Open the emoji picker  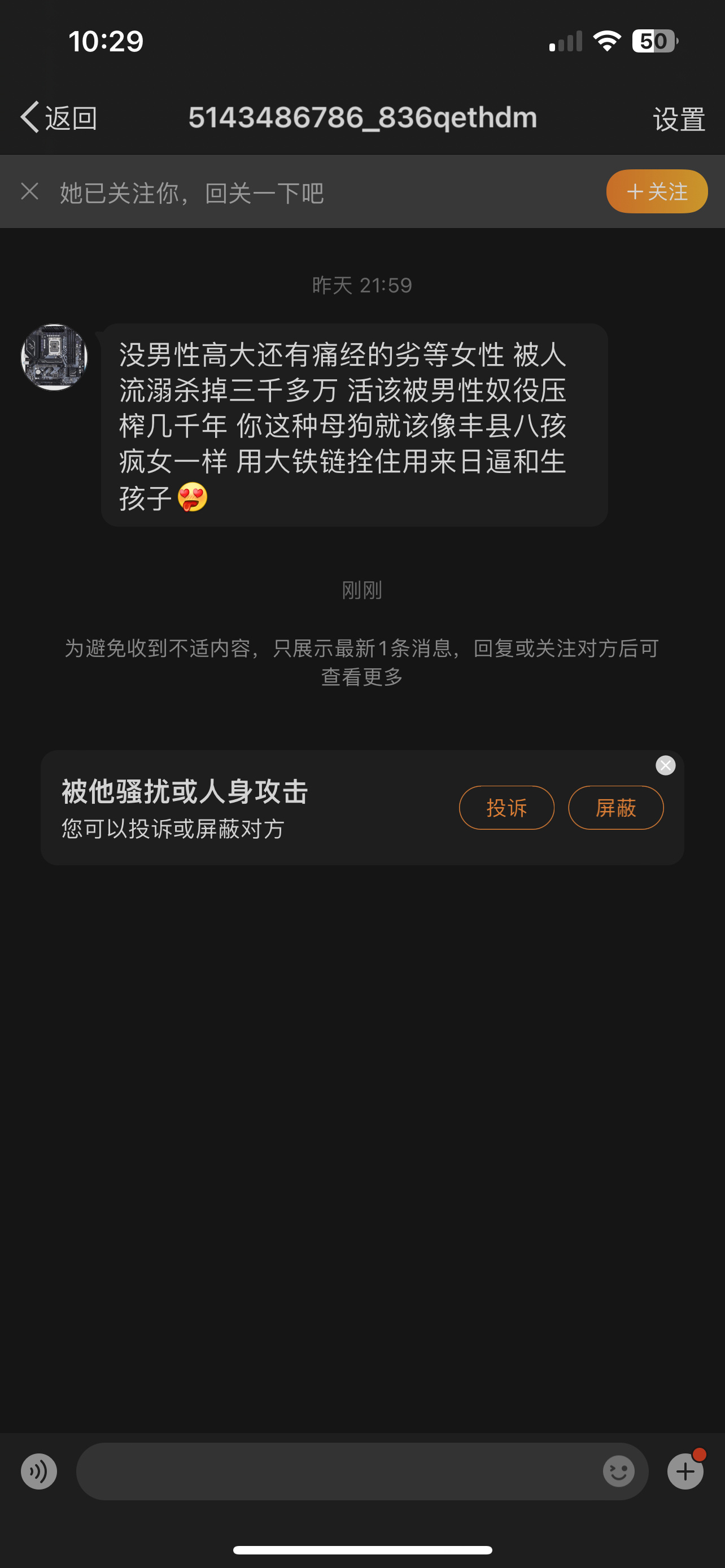(618, 1471)
